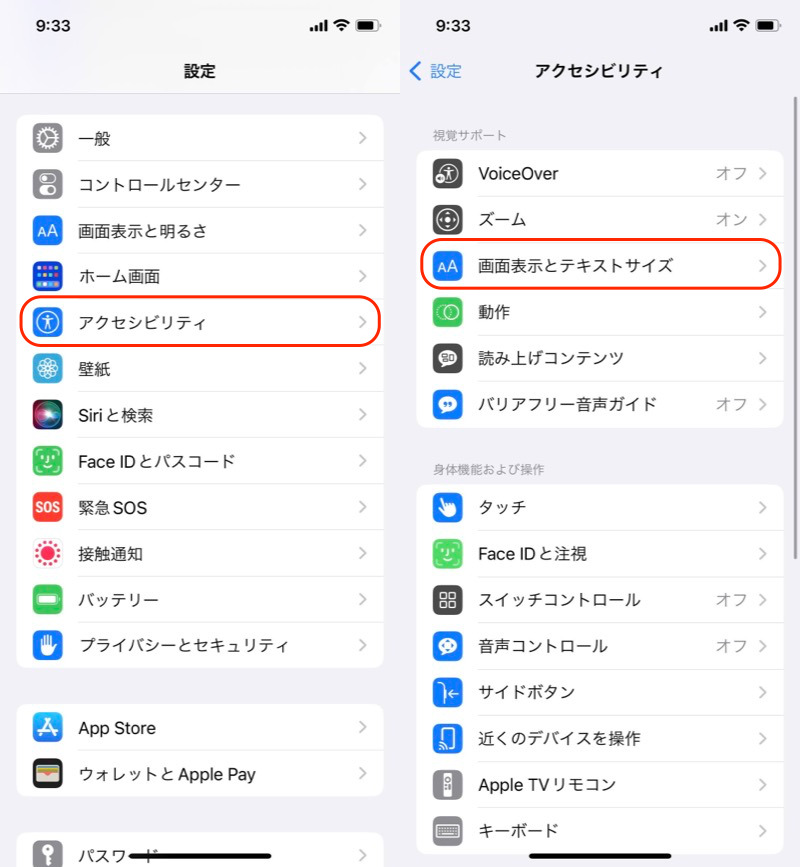
Task: Open Siriと検索 settings
Action: (200, 415)
